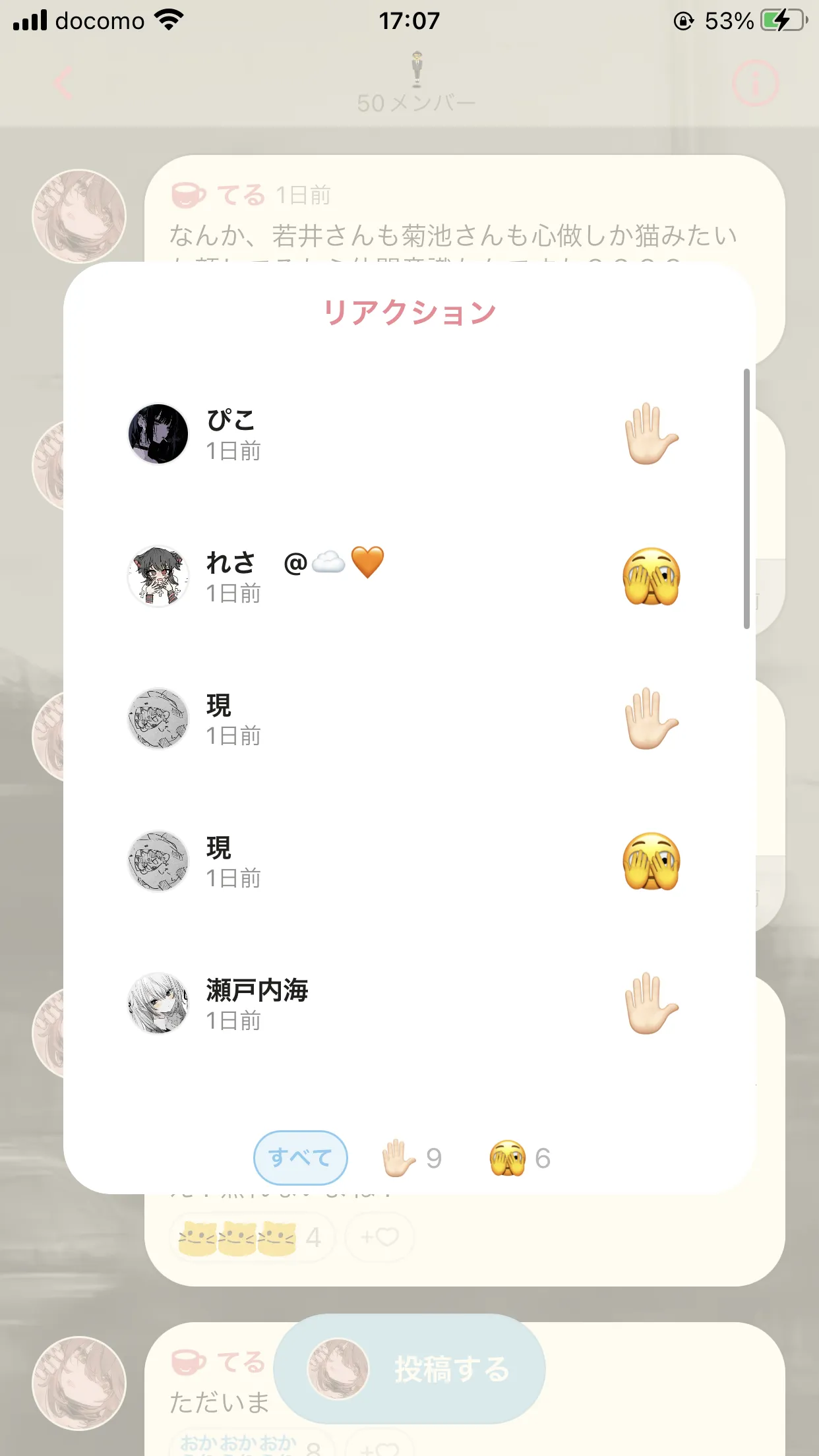Go back with the top-left arrow
The height and width of the screenshot is (1456, 819).
coord(63,83)
